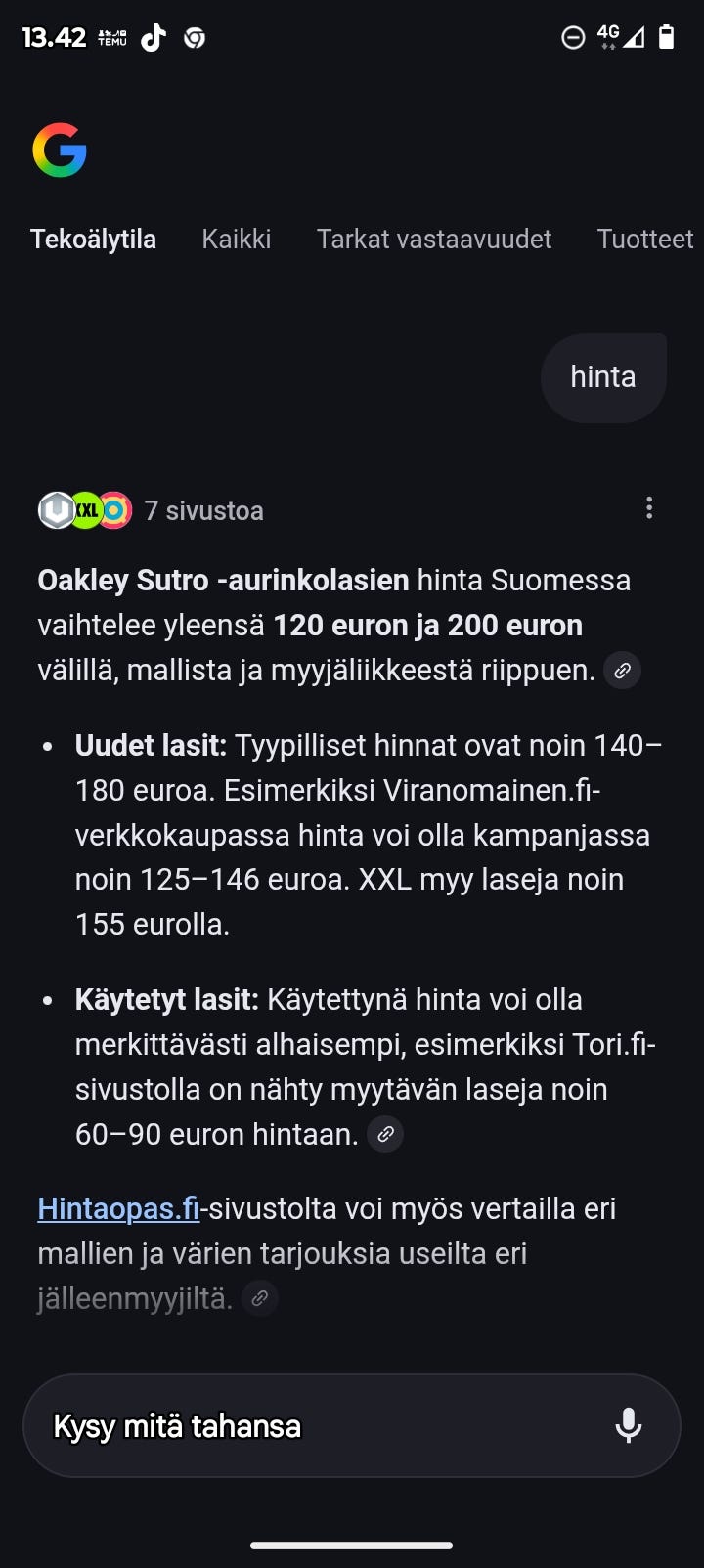Tap the microphone icon in the search bar
Image resolution: width=704 pixels, height=1568 pixels.
coord(628,1426)
